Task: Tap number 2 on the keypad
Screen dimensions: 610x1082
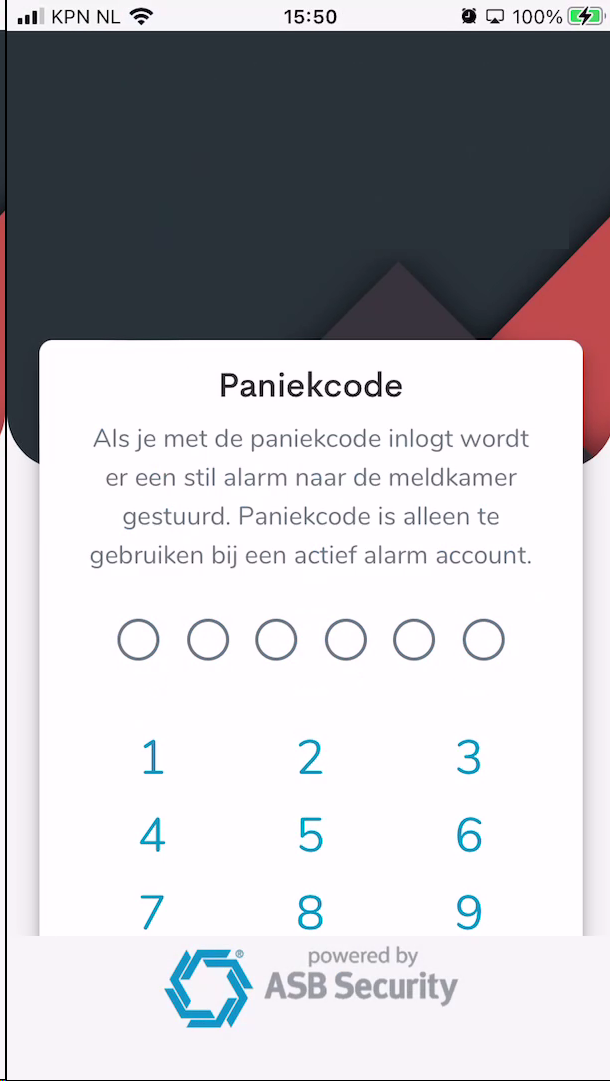Action: point(311,757)
